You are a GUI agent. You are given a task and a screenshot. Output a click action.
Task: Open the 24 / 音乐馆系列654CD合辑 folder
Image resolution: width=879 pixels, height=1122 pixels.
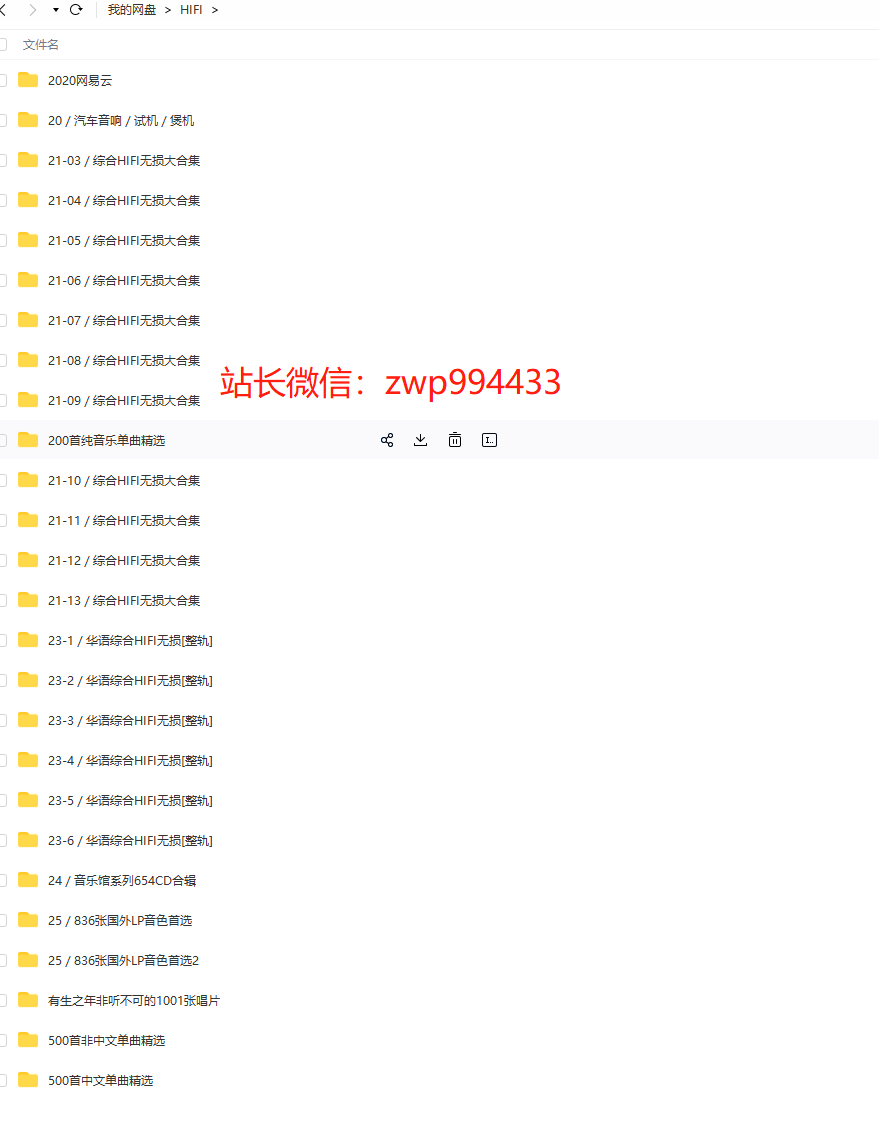[121, 880]
